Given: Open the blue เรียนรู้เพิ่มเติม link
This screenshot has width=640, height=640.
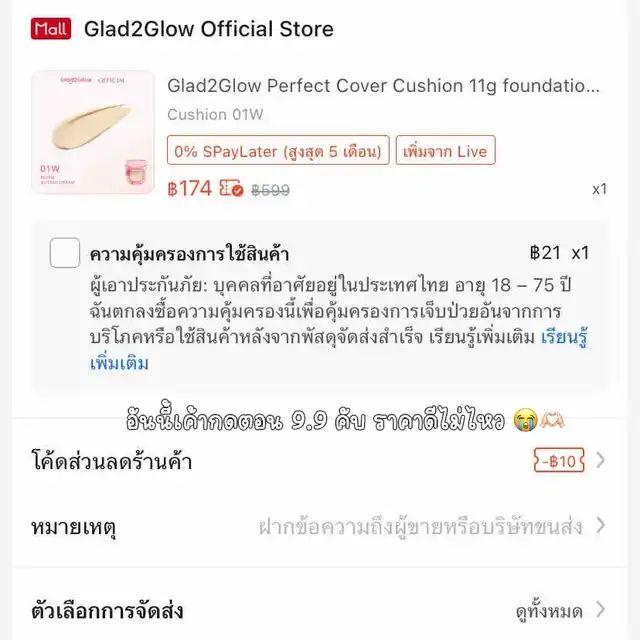Looking at the screenshot, I should pyautogui.click(x=118, y=363).
